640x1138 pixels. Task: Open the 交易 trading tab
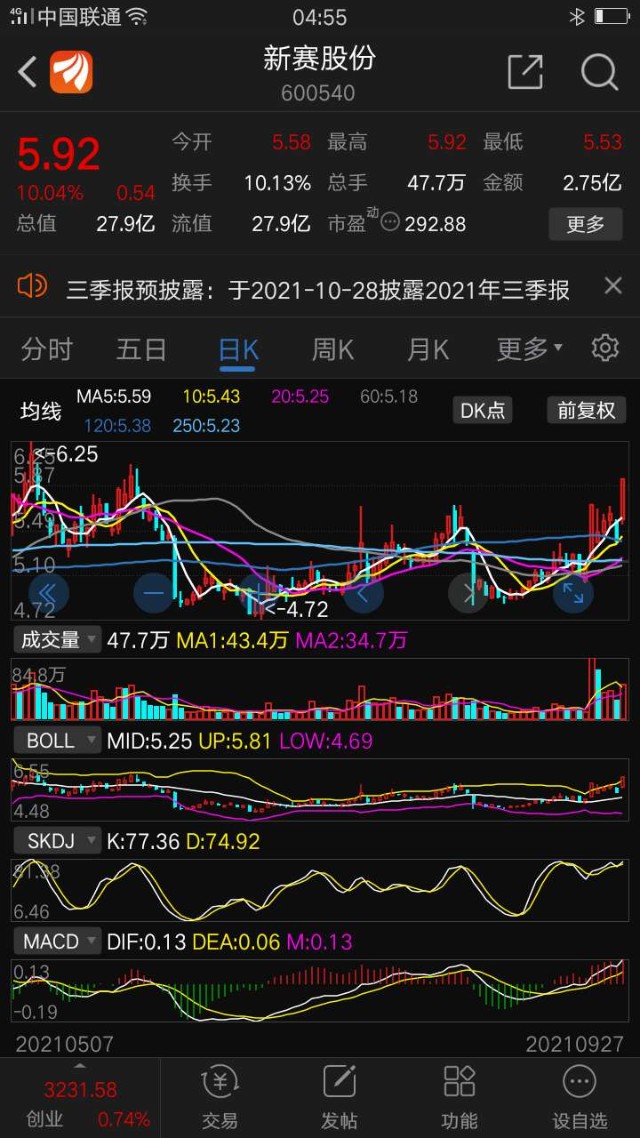coord(220,1097)
